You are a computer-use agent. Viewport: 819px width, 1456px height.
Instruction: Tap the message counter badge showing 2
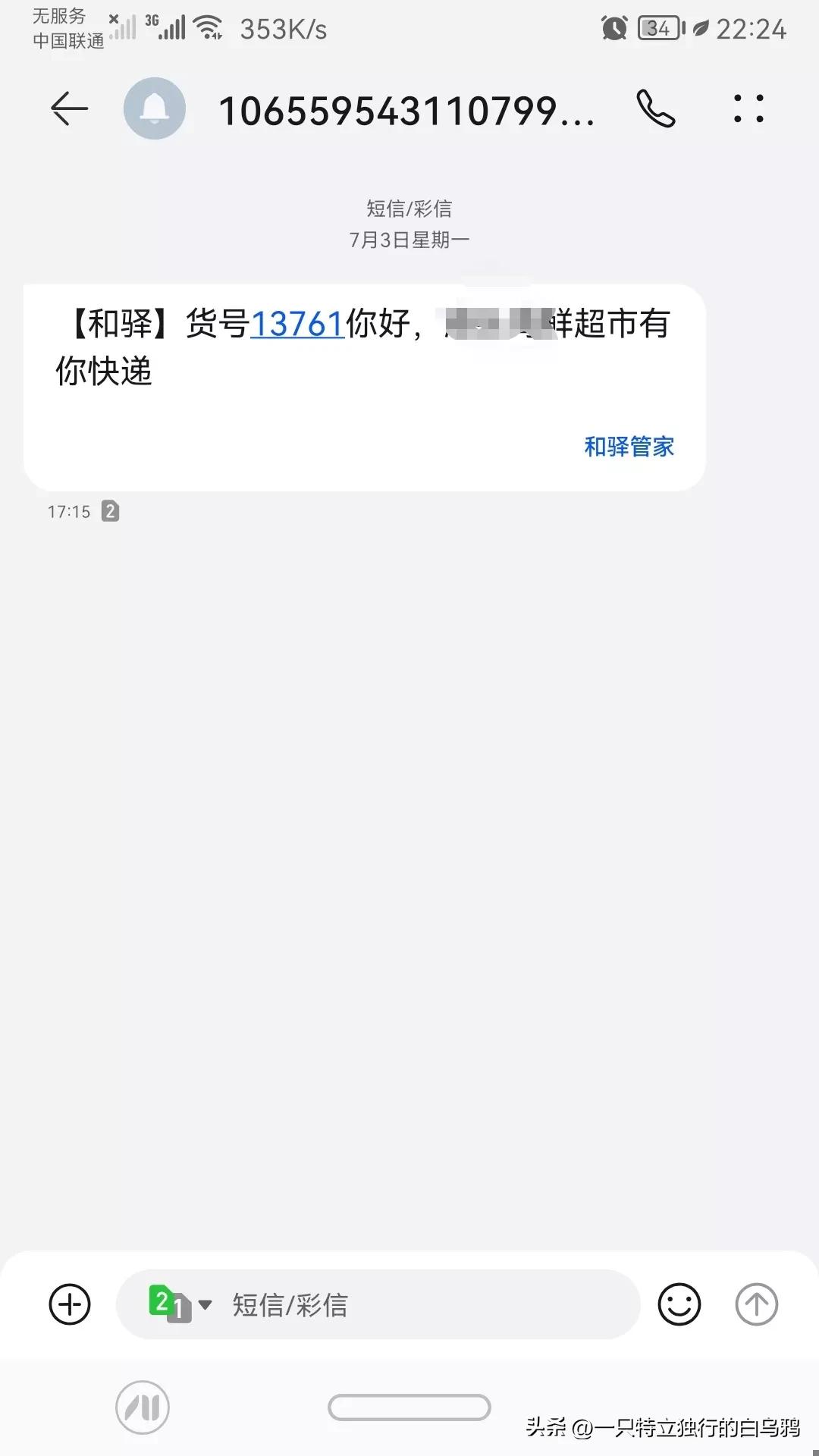click(x=112, y=511)
